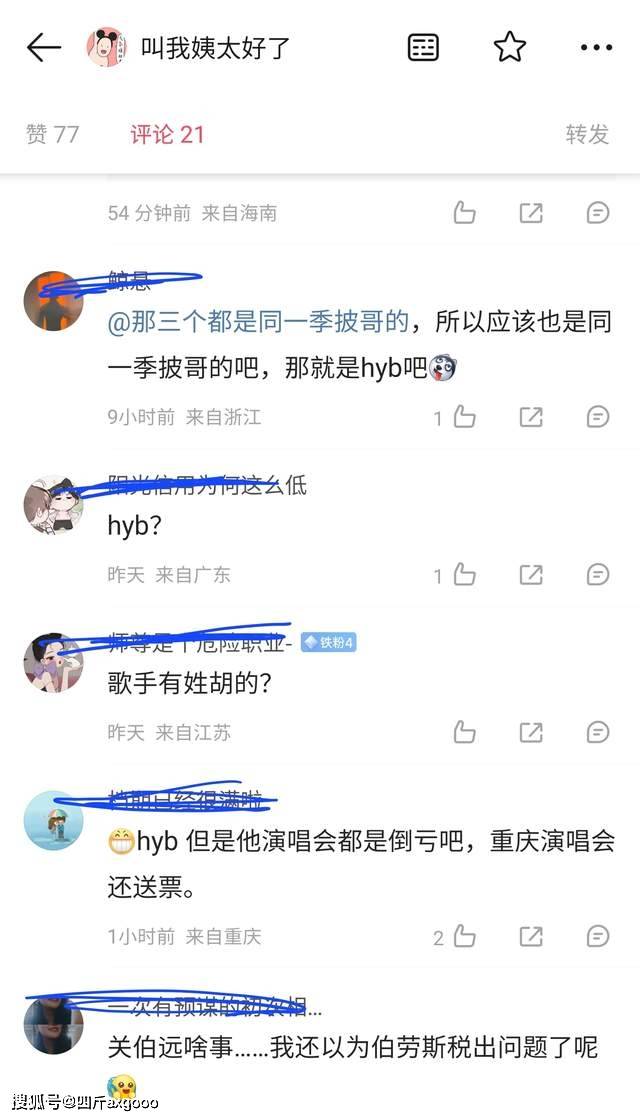The image size is (640, 1119).
Task: Open 叫我姨太好了 profile avatar
Action: (106, 47)
